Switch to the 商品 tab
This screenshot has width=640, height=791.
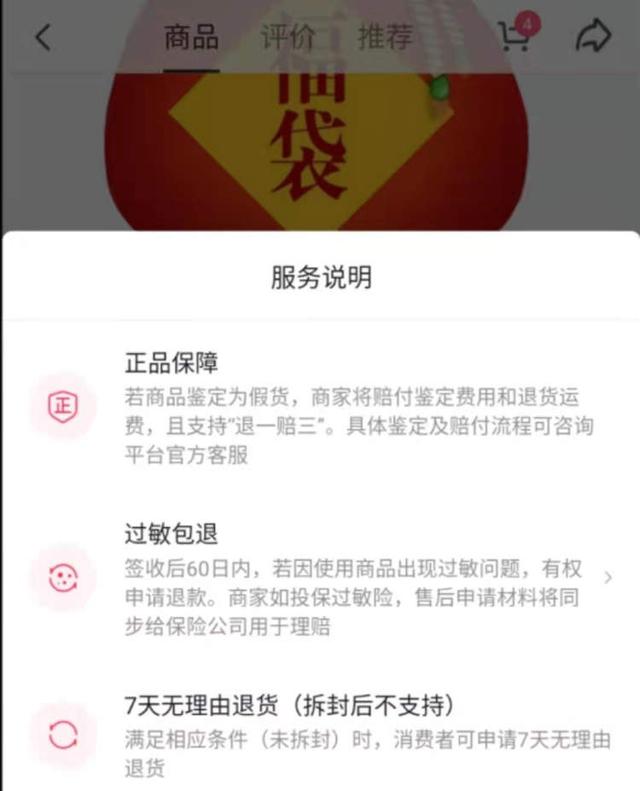pos(191,38)
